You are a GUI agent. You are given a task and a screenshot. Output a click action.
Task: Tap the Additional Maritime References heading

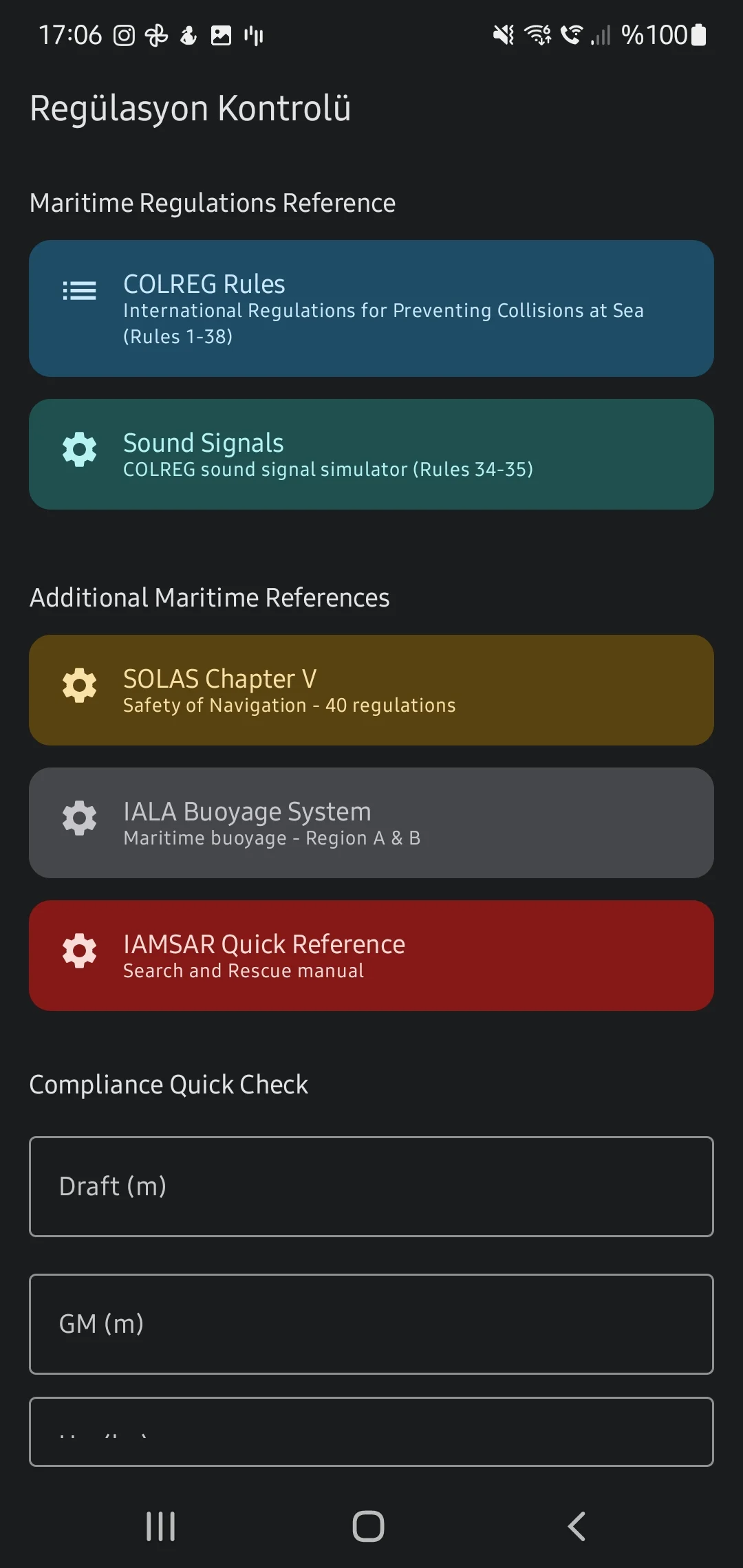[x=209, y=598]
